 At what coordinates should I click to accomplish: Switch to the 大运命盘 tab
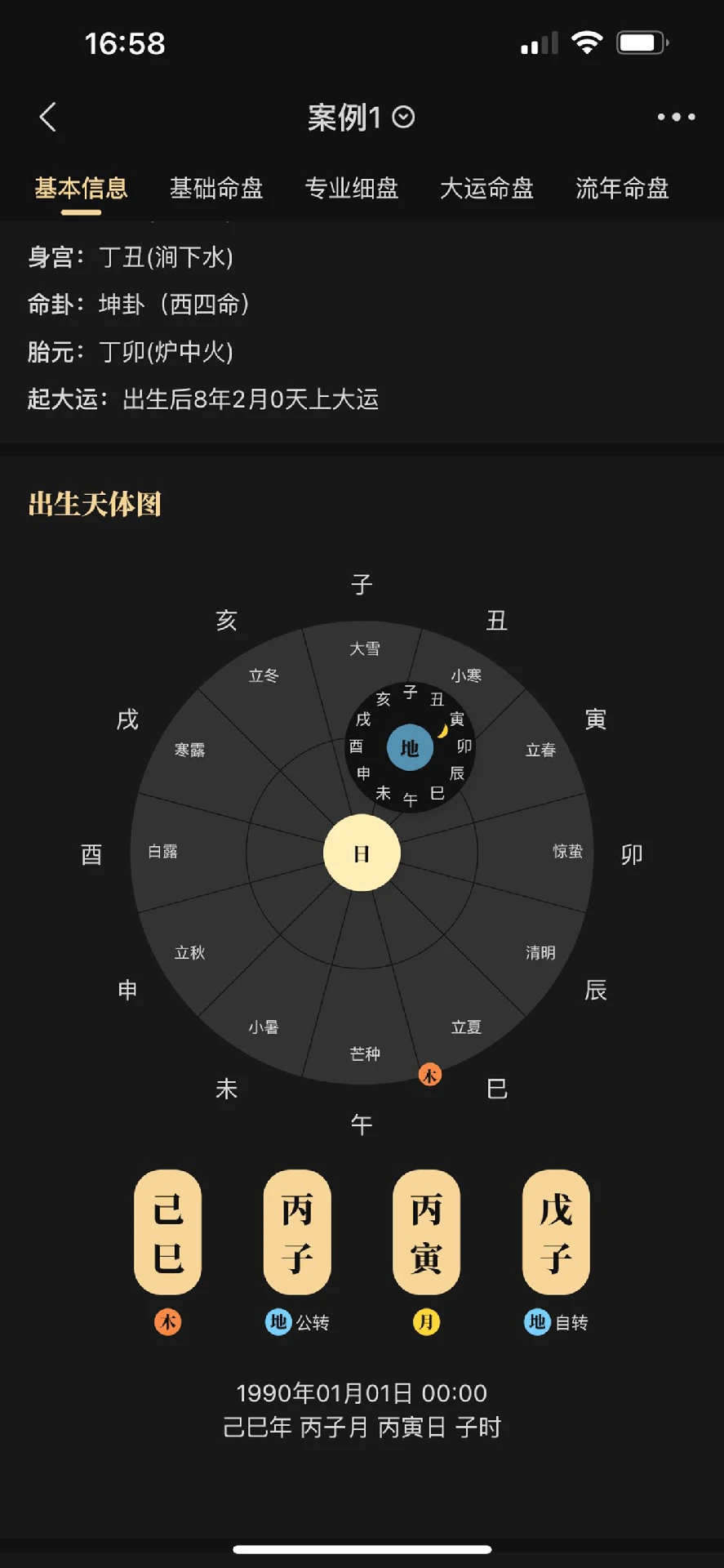pos(486,189)
